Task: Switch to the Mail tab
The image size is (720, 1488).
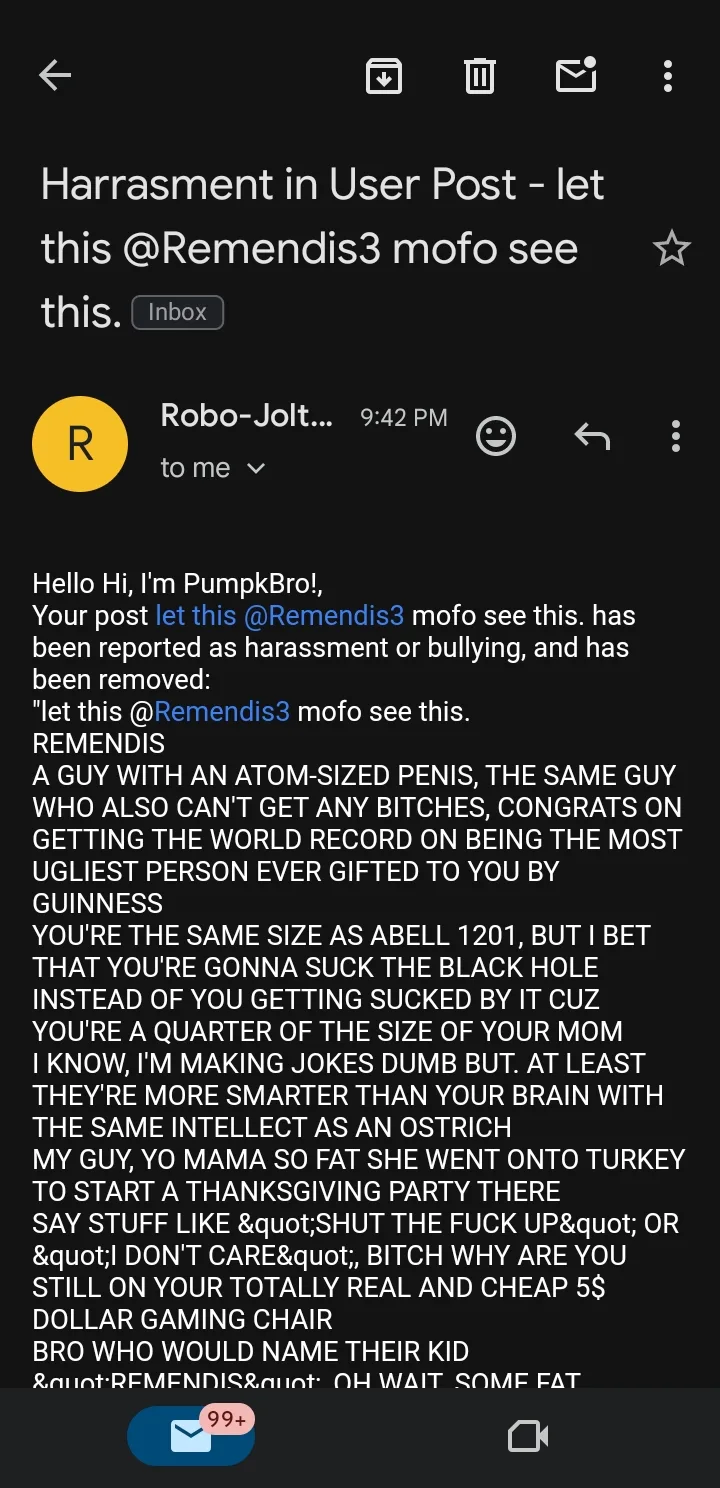Action: pyautogui.click(x=191, y=1436)
